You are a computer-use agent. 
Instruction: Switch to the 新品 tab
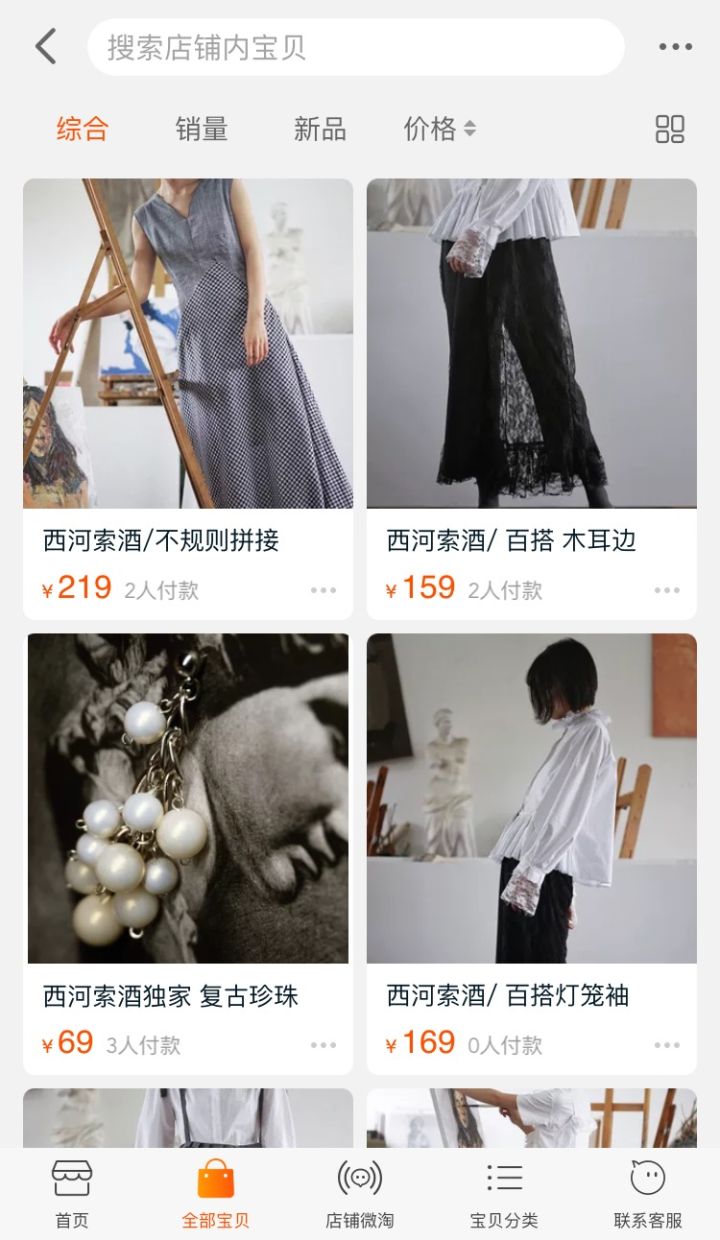[319, 129]
